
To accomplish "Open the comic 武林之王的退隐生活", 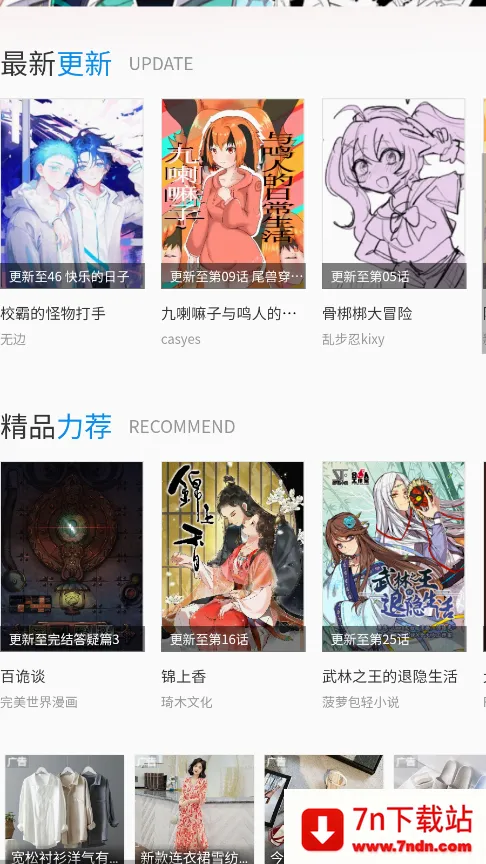I will (x=394, y=557).
